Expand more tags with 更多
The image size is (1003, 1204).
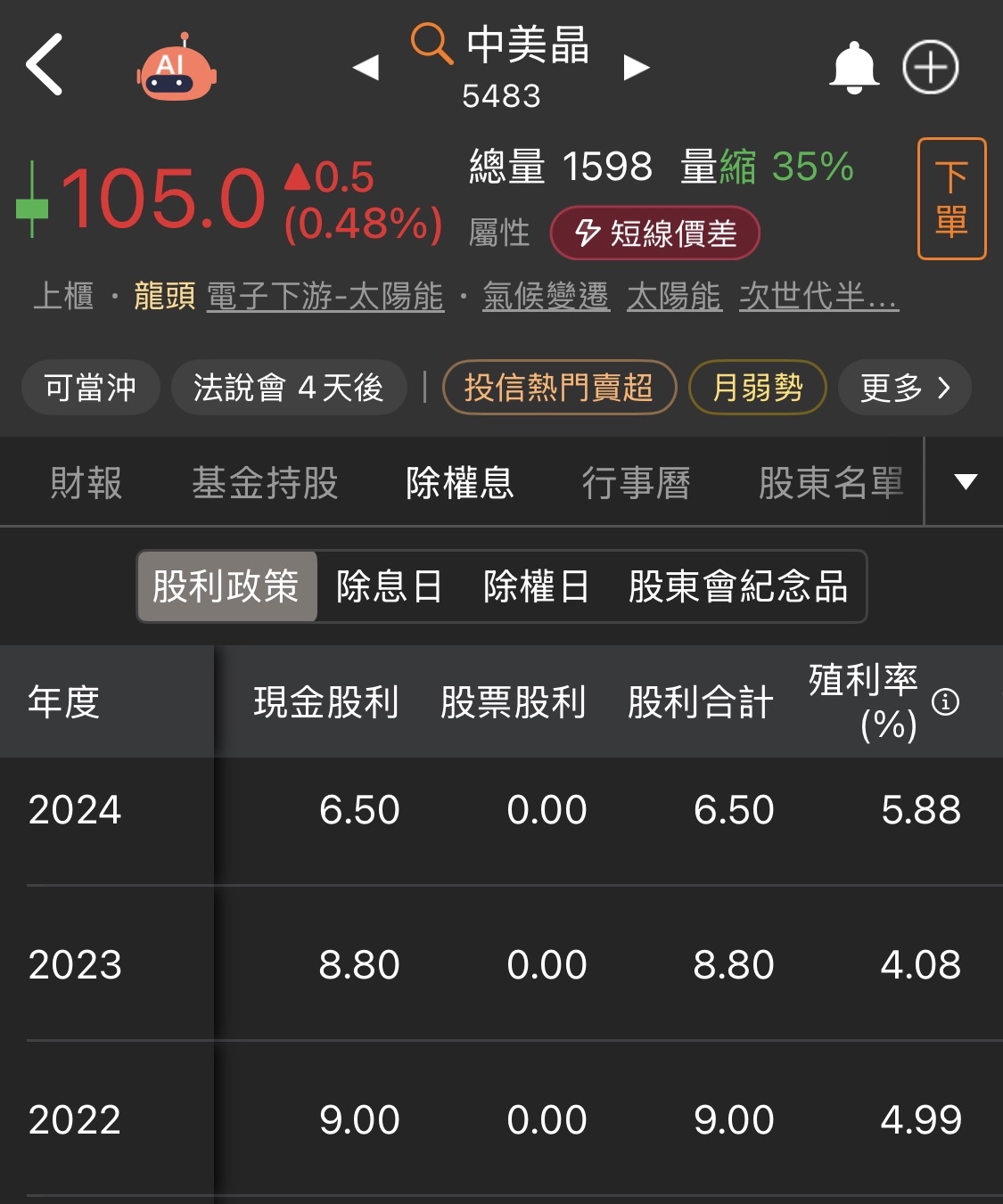coord(904,388)
